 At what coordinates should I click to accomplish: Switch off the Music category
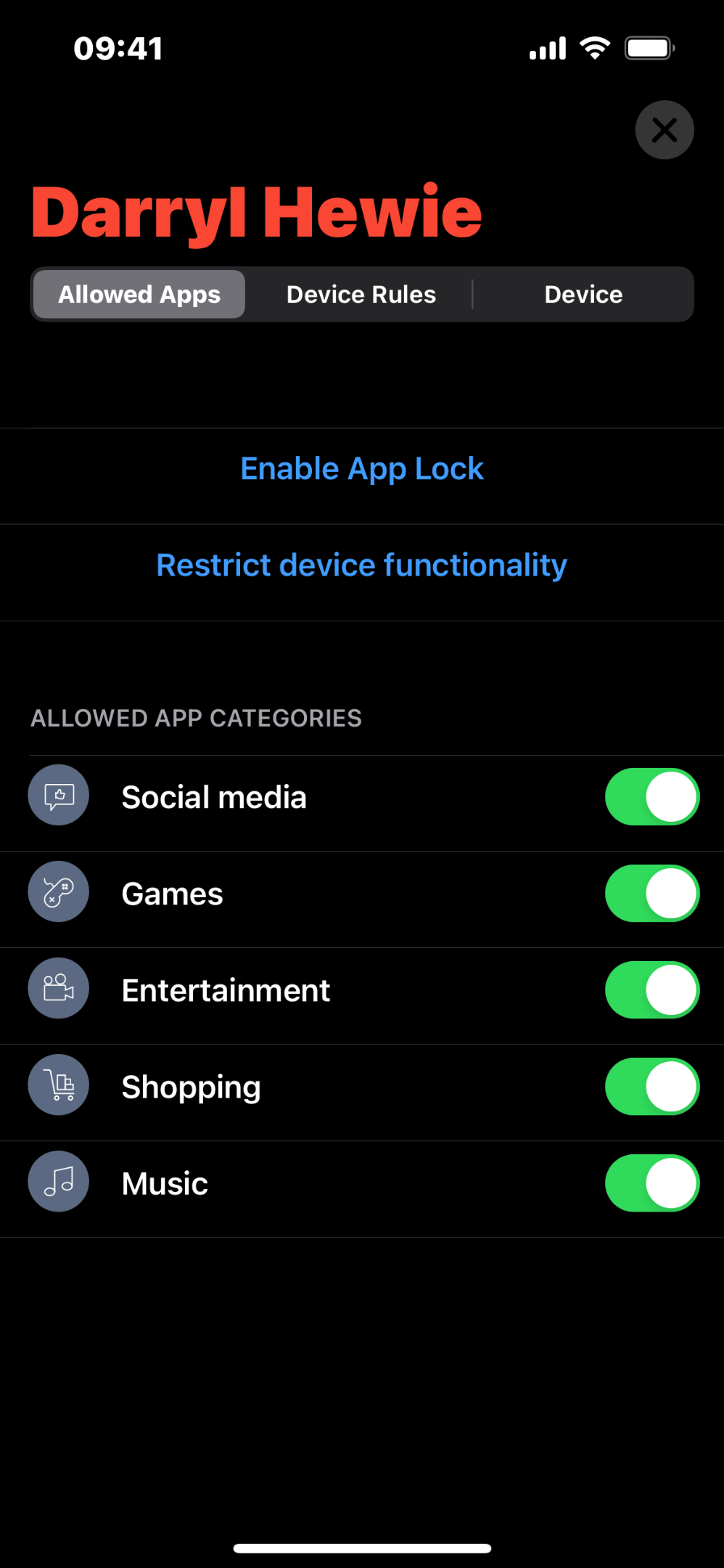coord(651,1183)
